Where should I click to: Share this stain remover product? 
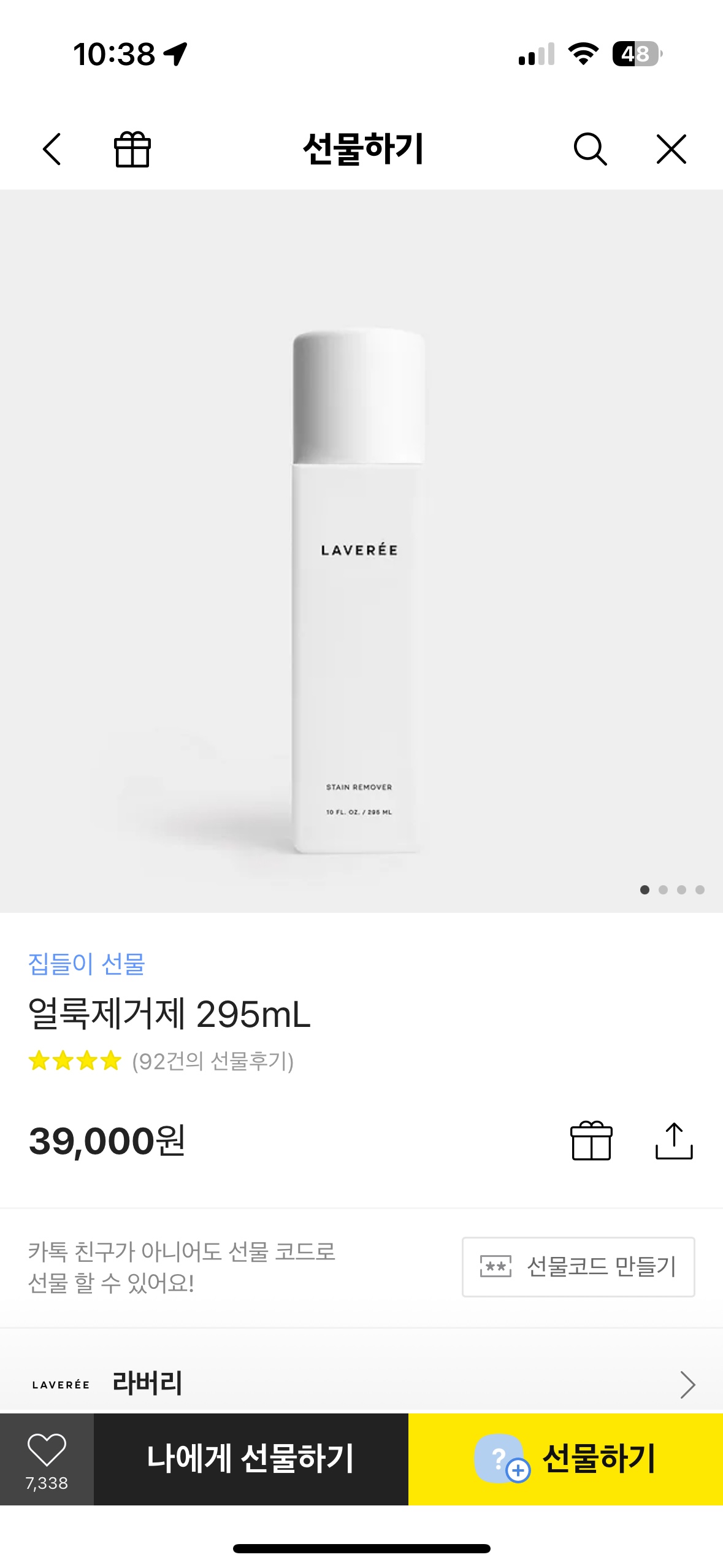673,1141
